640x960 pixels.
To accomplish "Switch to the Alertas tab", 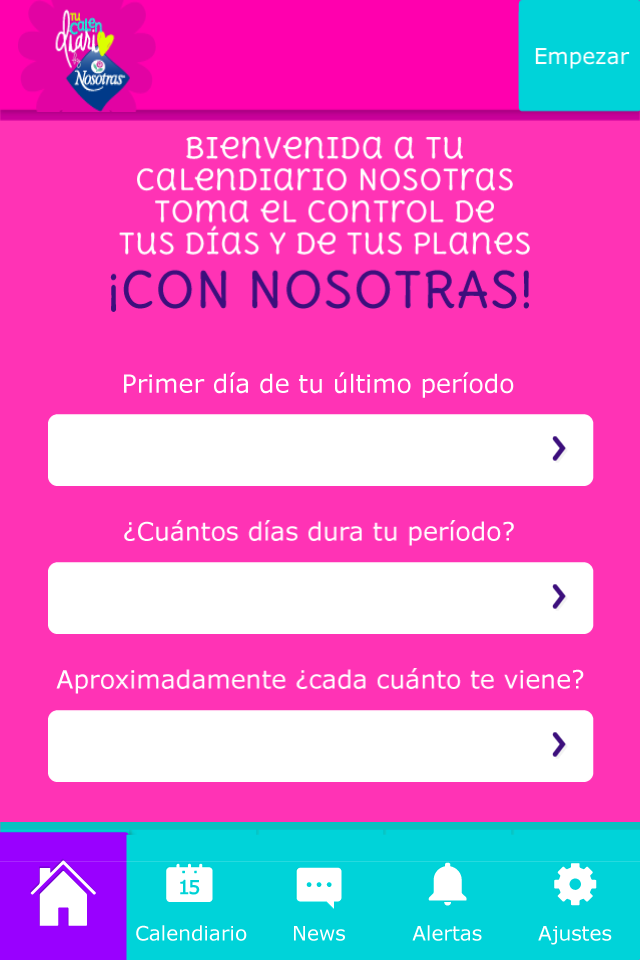I will (x=447, y=903).
